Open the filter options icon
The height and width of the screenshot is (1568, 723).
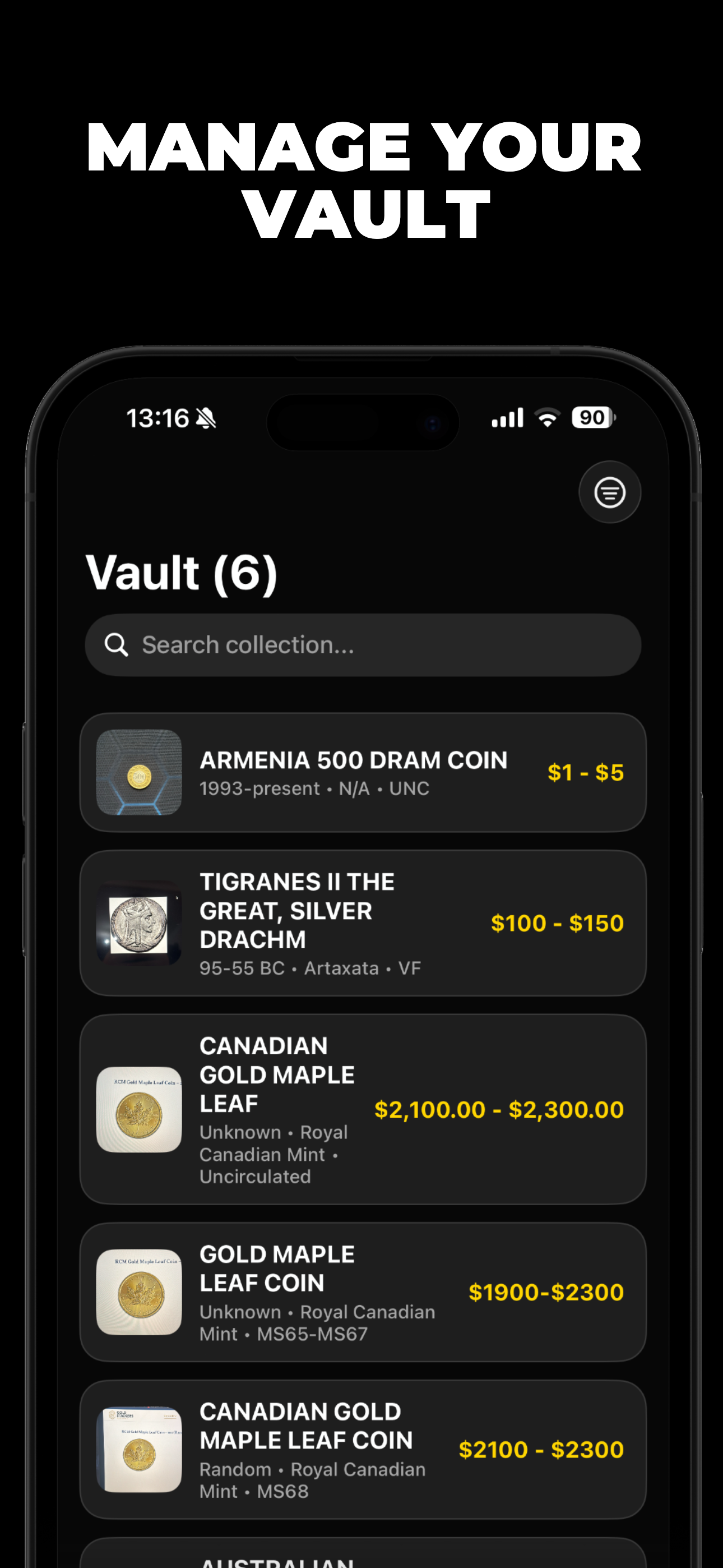coord(609,492)
